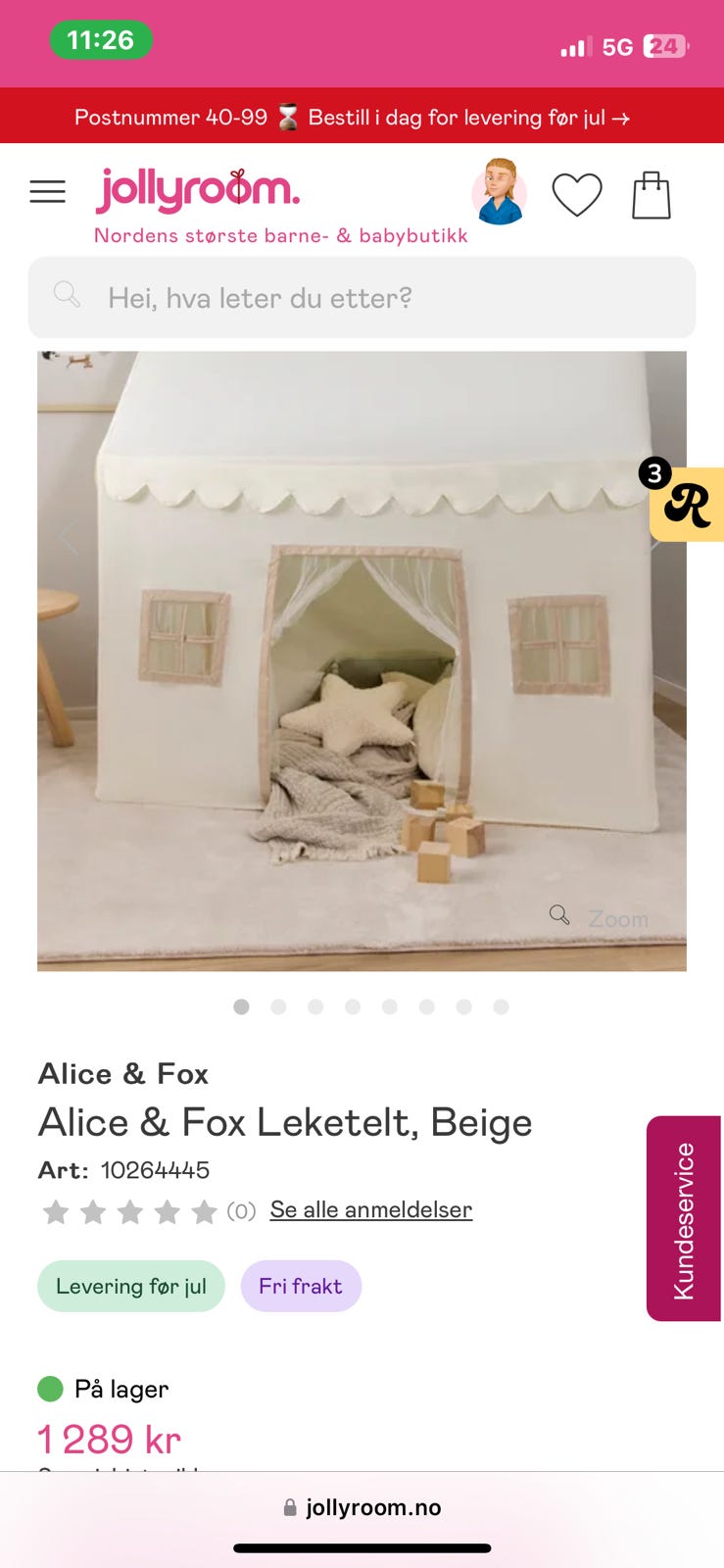The image size is (724, 1568).
Task: Select the first carousel dot
Action: pyautogui.click(x=241, y=1006)
